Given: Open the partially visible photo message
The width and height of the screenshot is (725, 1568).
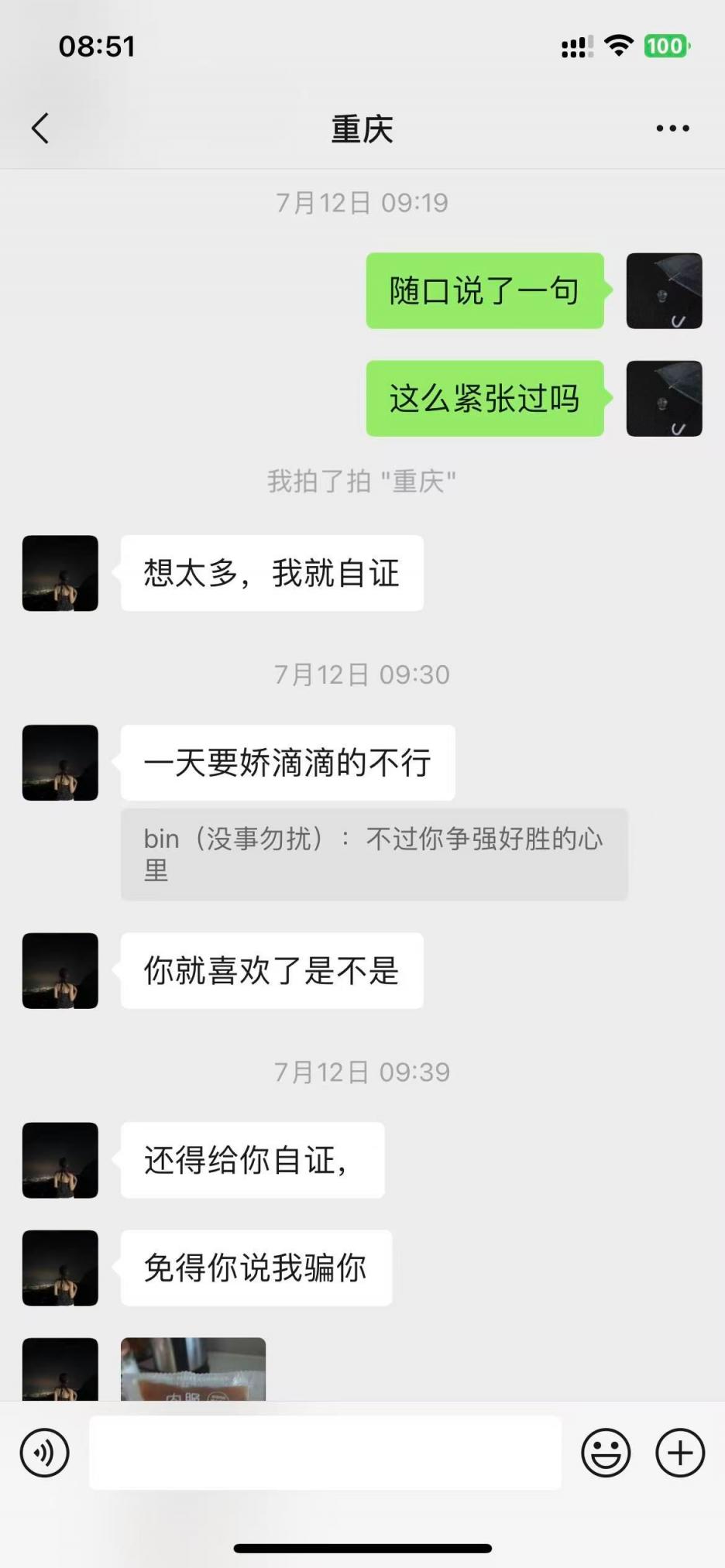Looking at the screenshot, I should [193, 1369].
